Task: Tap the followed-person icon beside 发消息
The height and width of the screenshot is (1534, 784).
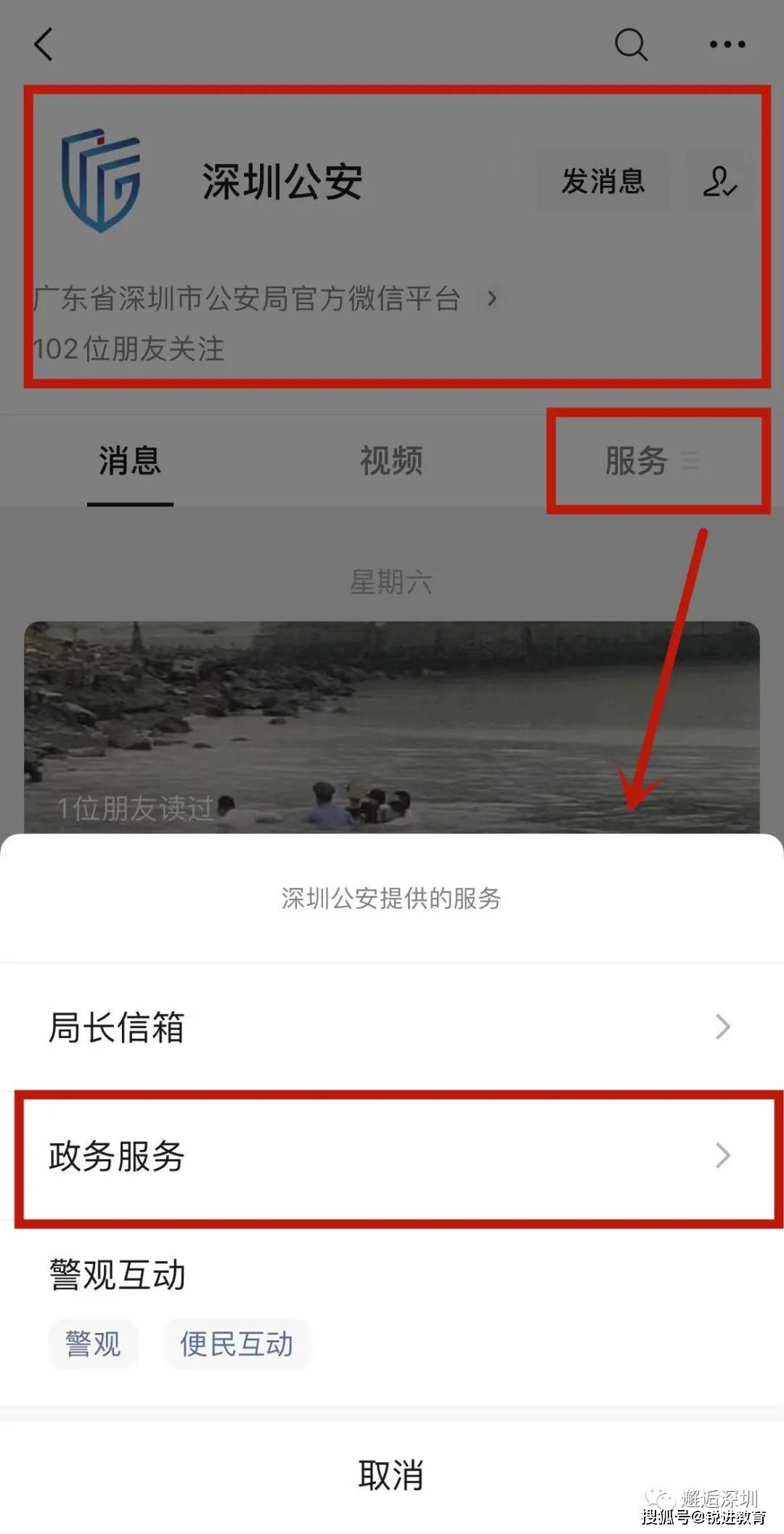Action: [x=719, y=181]
